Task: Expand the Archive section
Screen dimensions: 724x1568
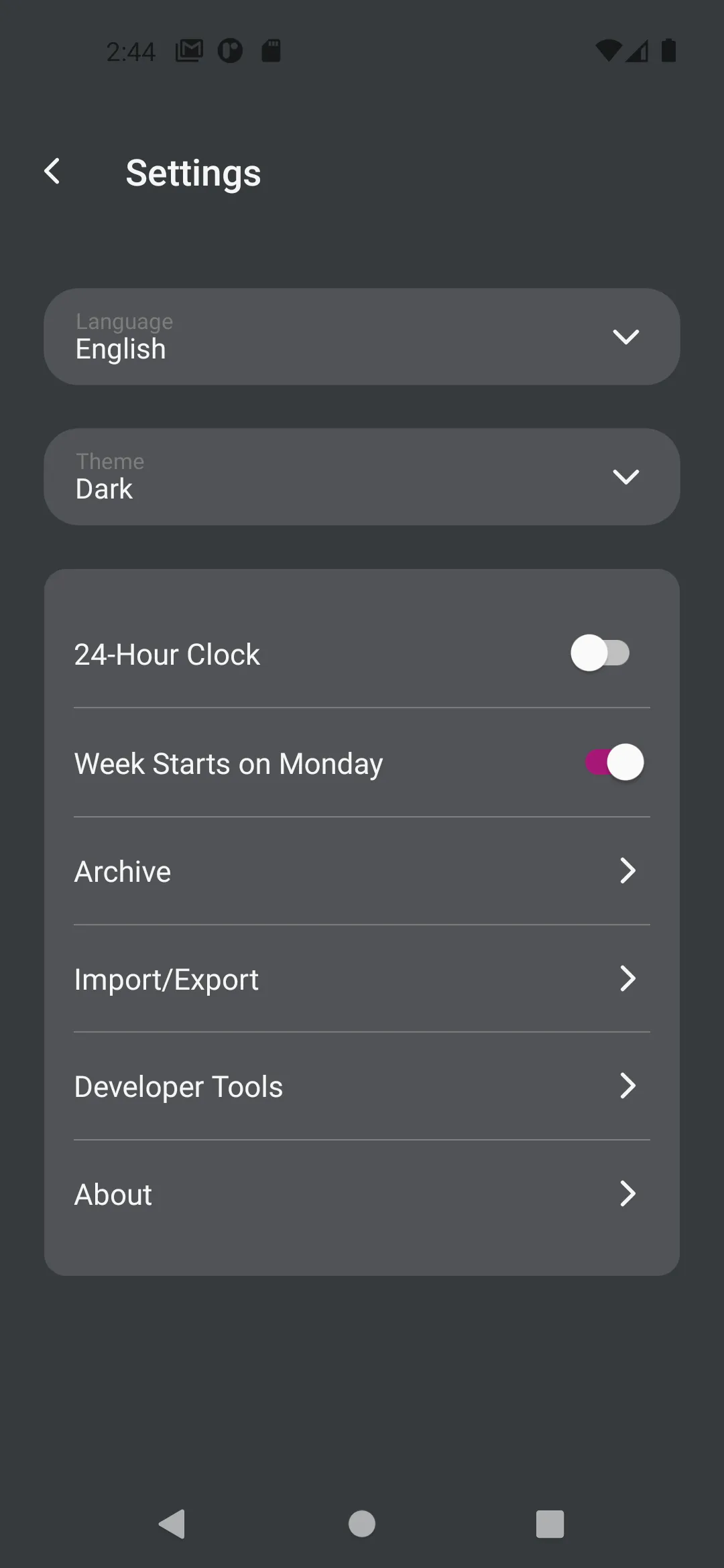Action: click(x=361, y=870)
